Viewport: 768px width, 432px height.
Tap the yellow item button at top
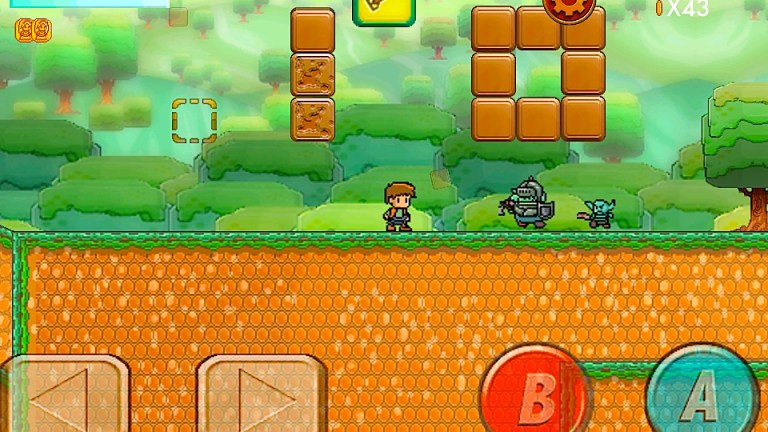pyautogui.click(x=384, y=10)
